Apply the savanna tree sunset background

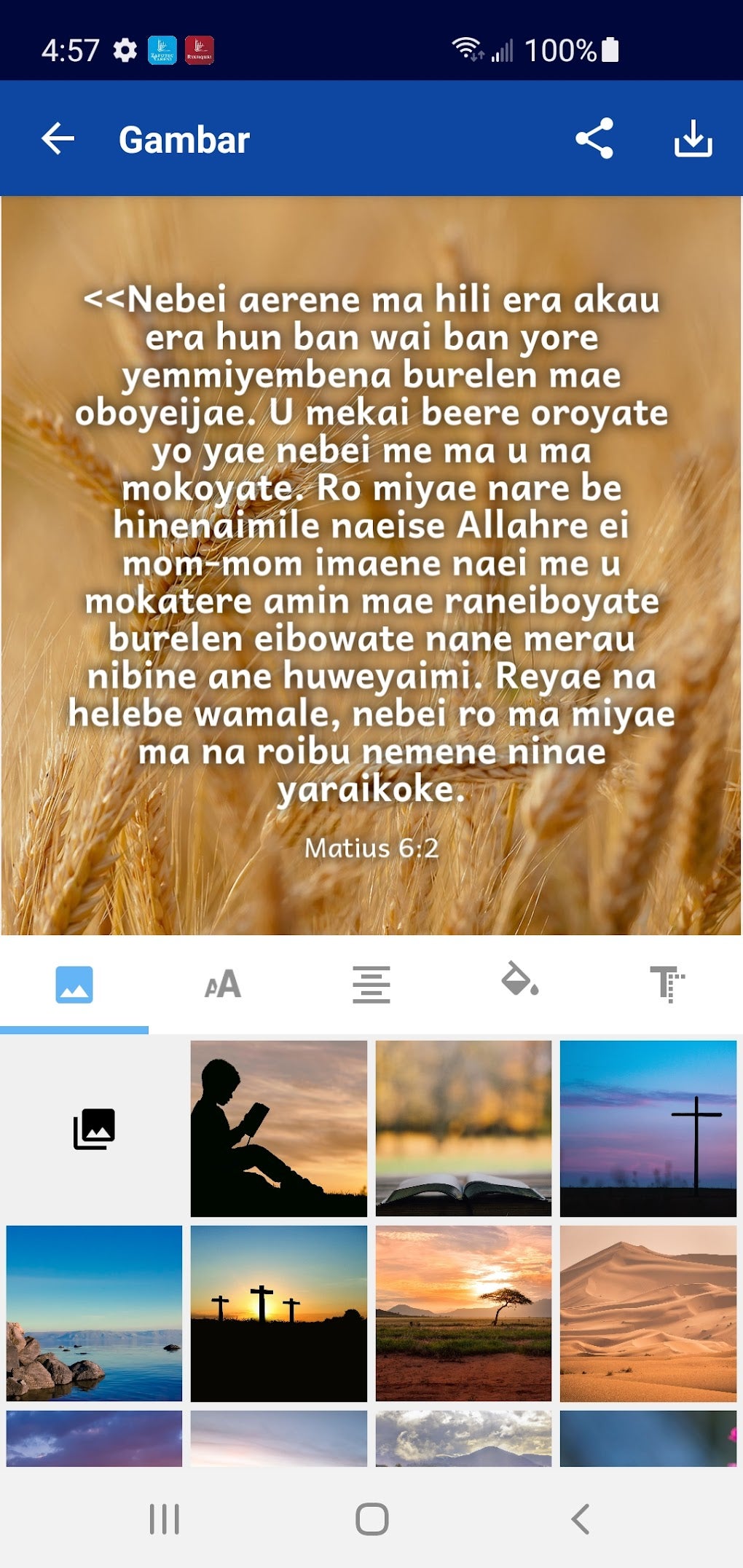tap(463, 1313)
